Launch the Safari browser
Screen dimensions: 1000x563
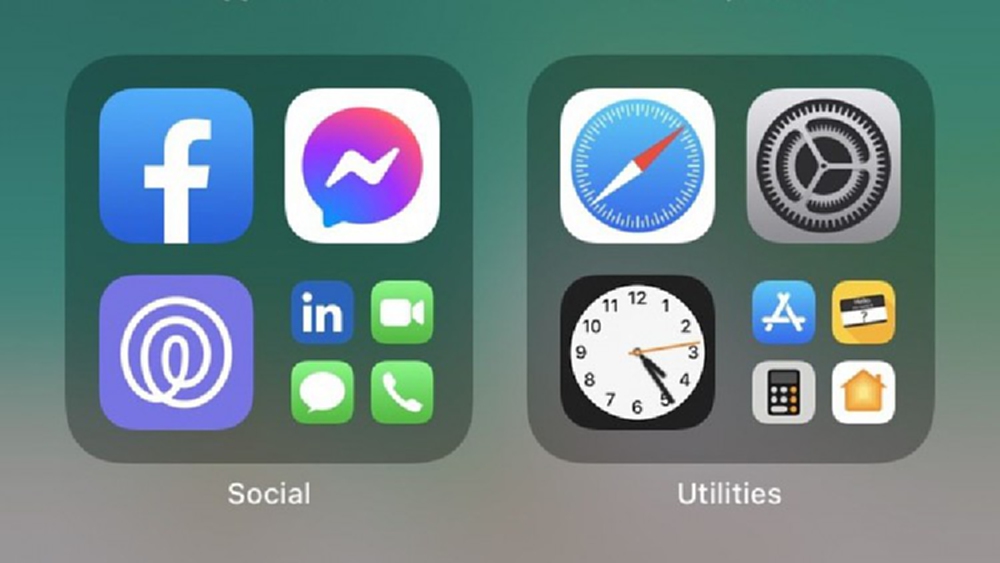coord(637,166)
